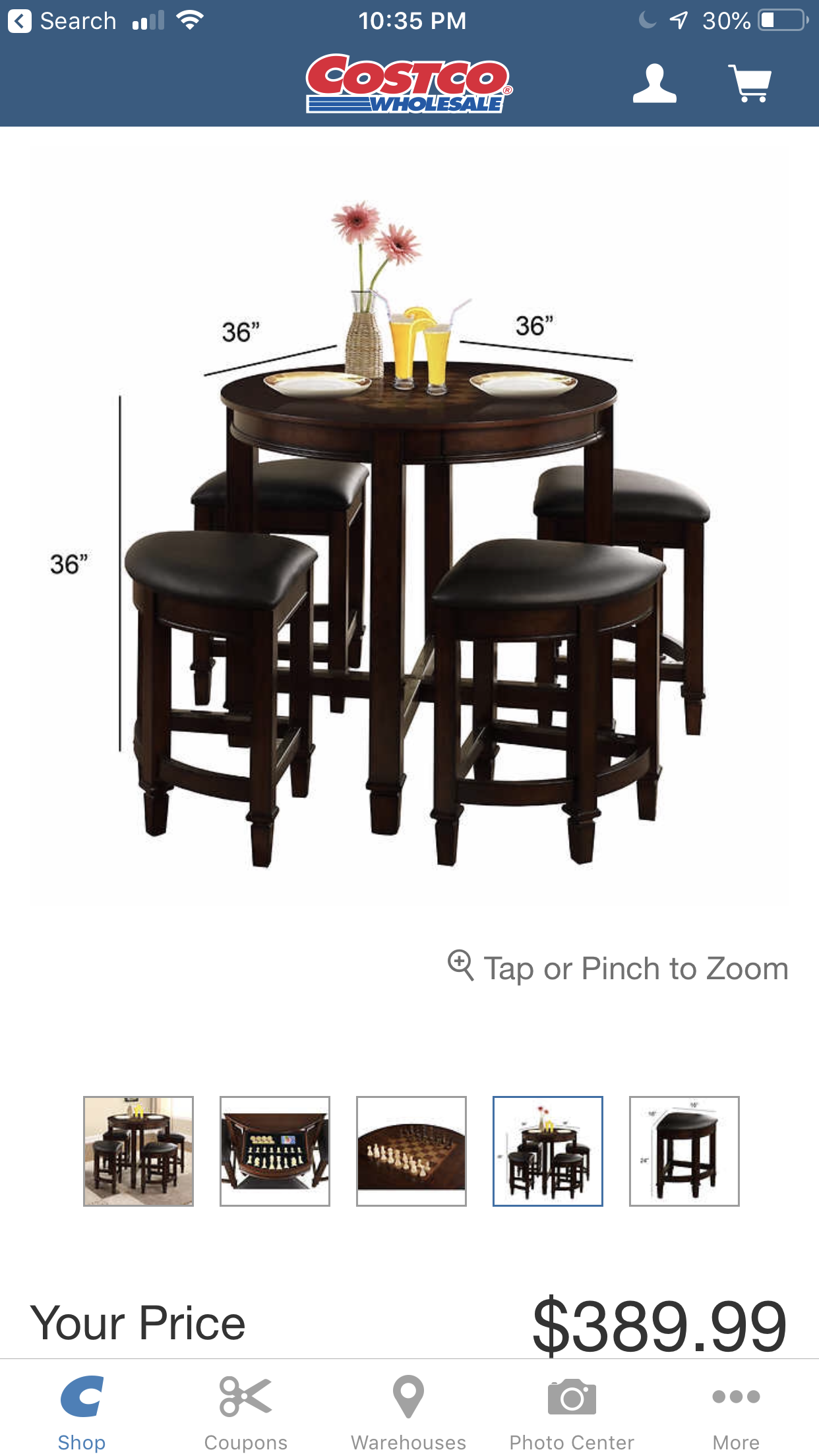
Task: Select the single stool dimensions thumbnail
Action: 684,1151
